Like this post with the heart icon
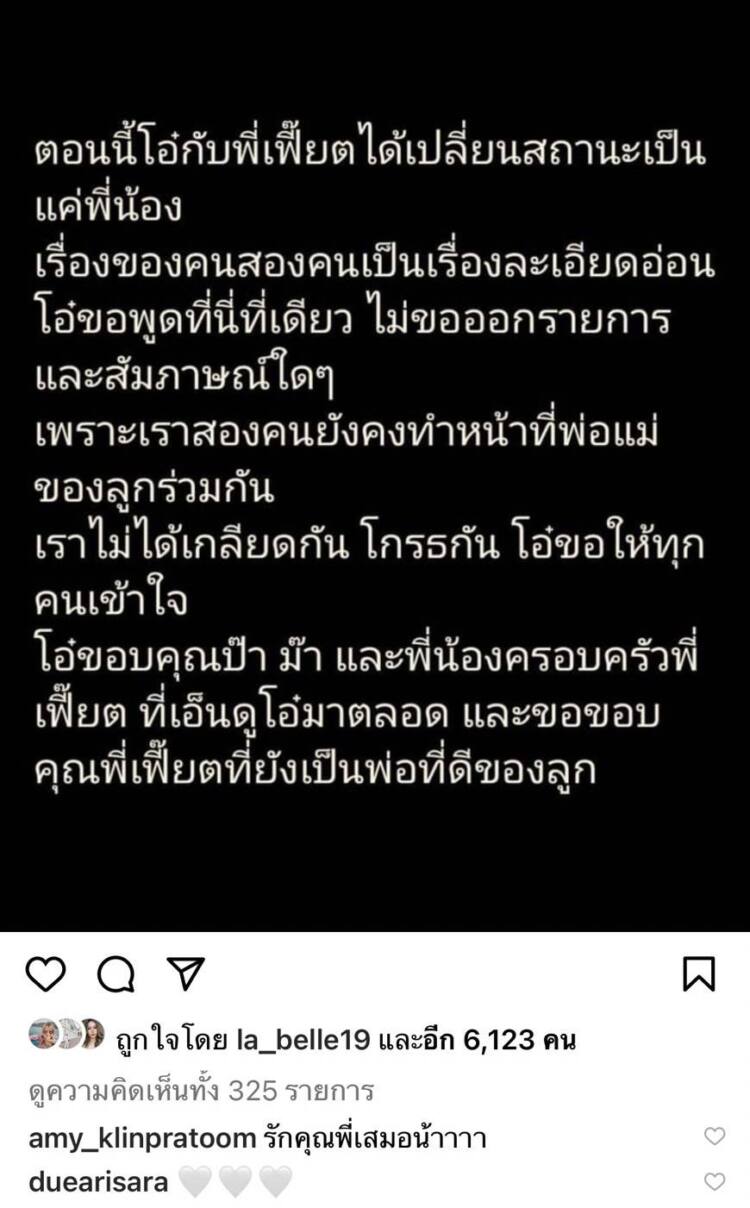The width and height of the screenshot is (750, 1208). pyautogui.click(x=45, y=973)
